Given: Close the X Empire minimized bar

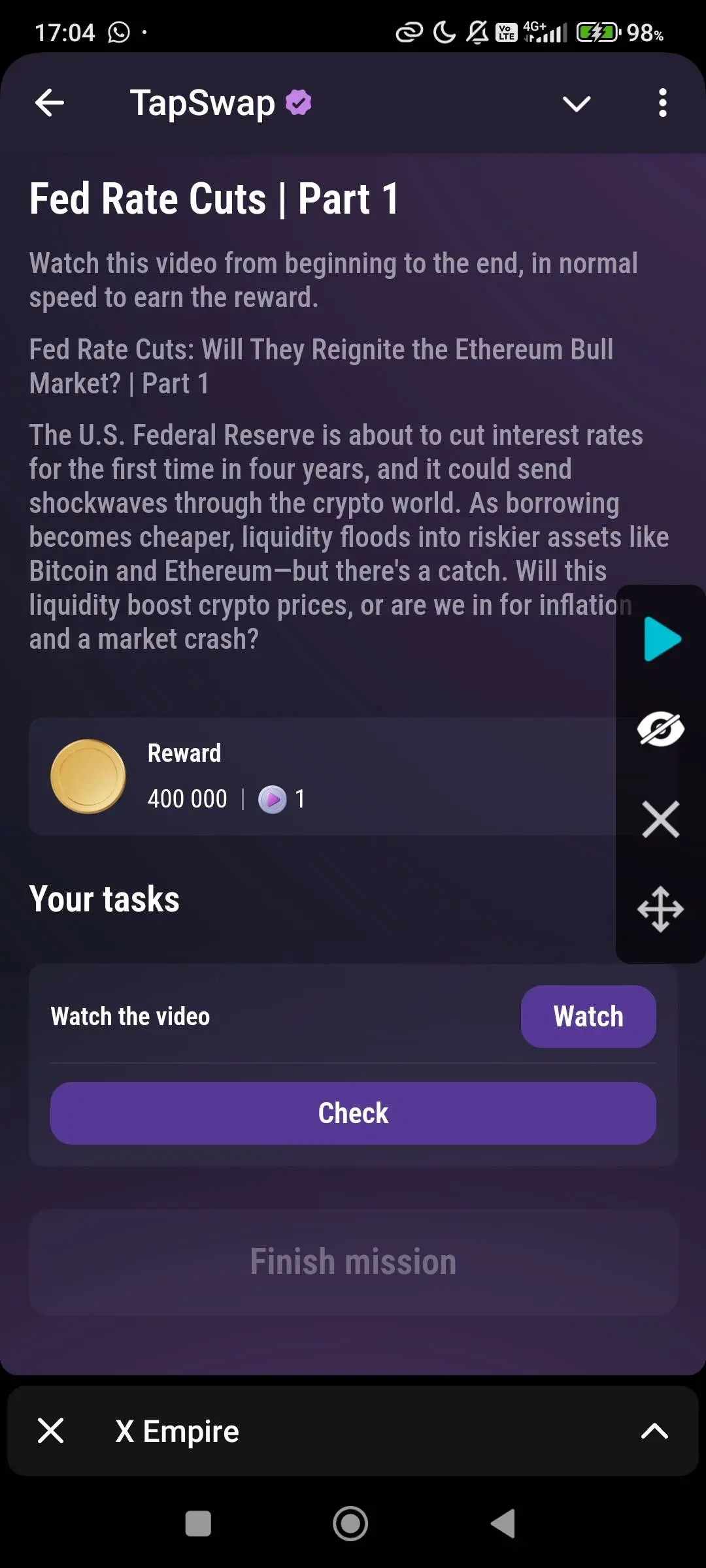Looking at the screenshot, I should point(51,1430).
